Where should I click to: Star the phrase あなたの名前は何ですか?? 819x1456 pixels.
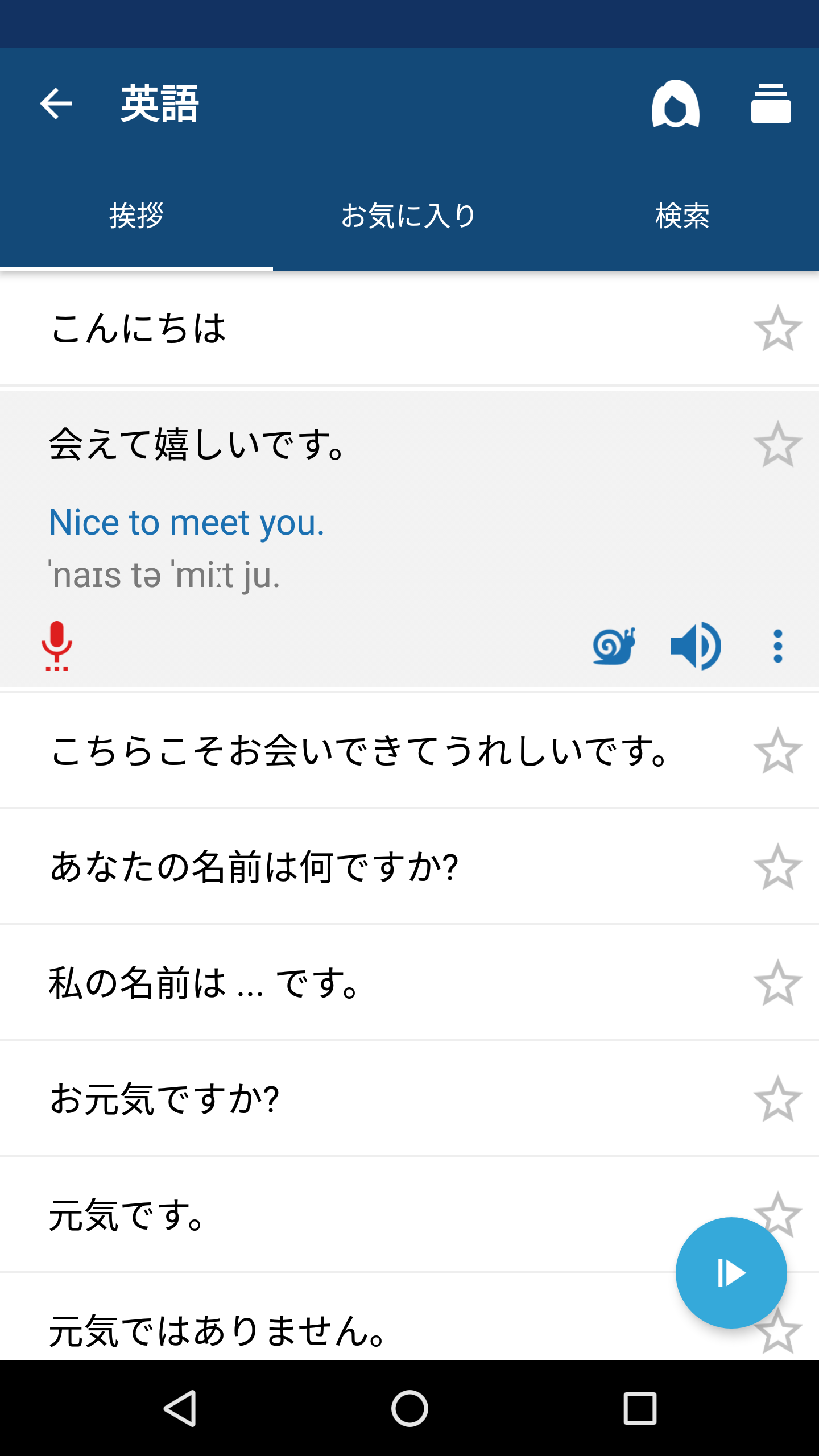(777, 867)
